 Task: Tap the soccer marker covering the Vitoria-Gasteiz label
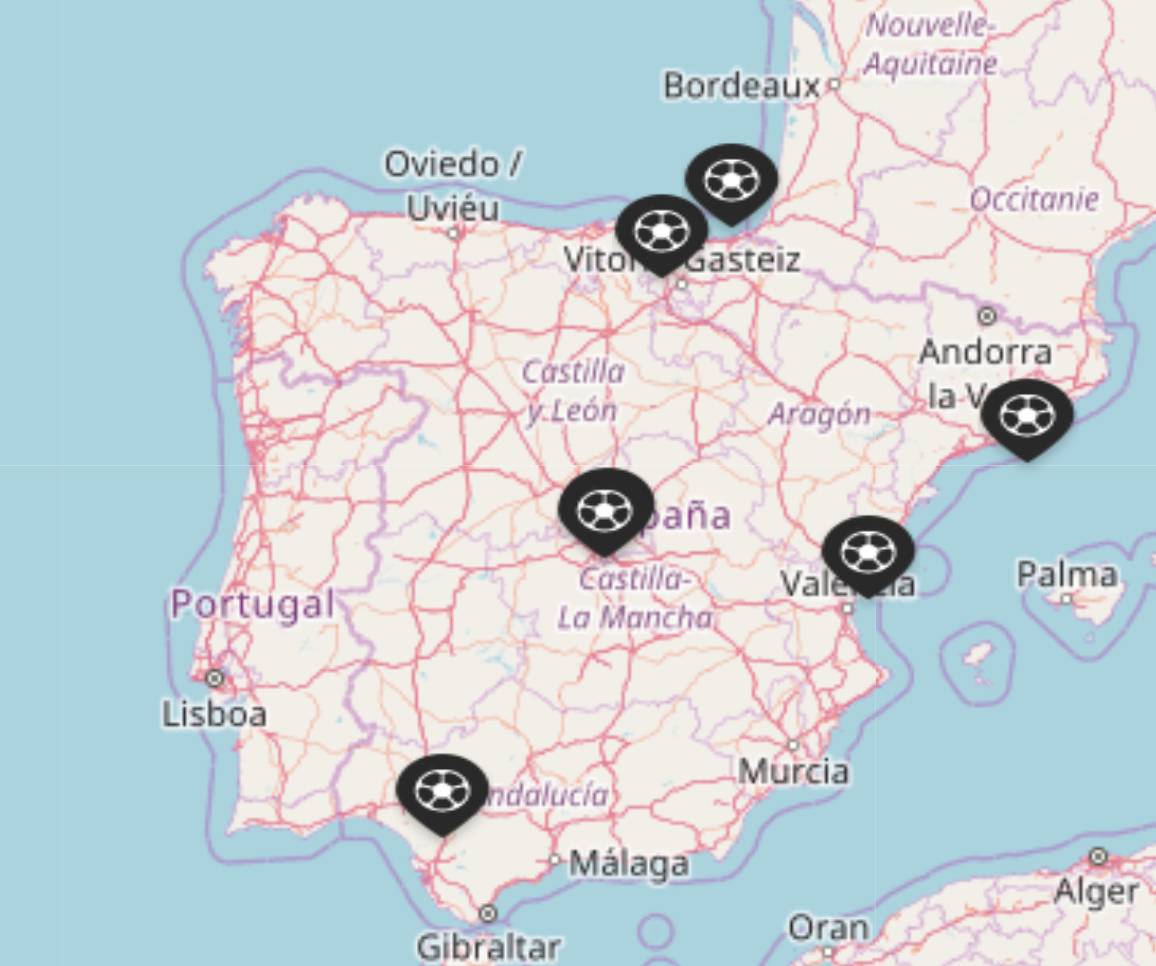point(661,232)
